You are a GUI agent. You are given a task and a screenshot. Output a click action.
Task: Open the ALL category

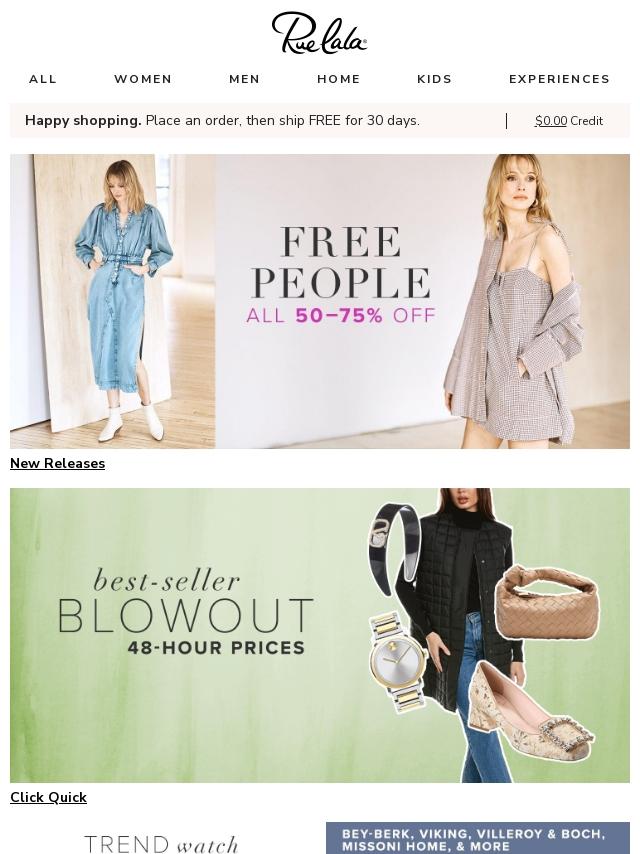click(x=43, y=79)
